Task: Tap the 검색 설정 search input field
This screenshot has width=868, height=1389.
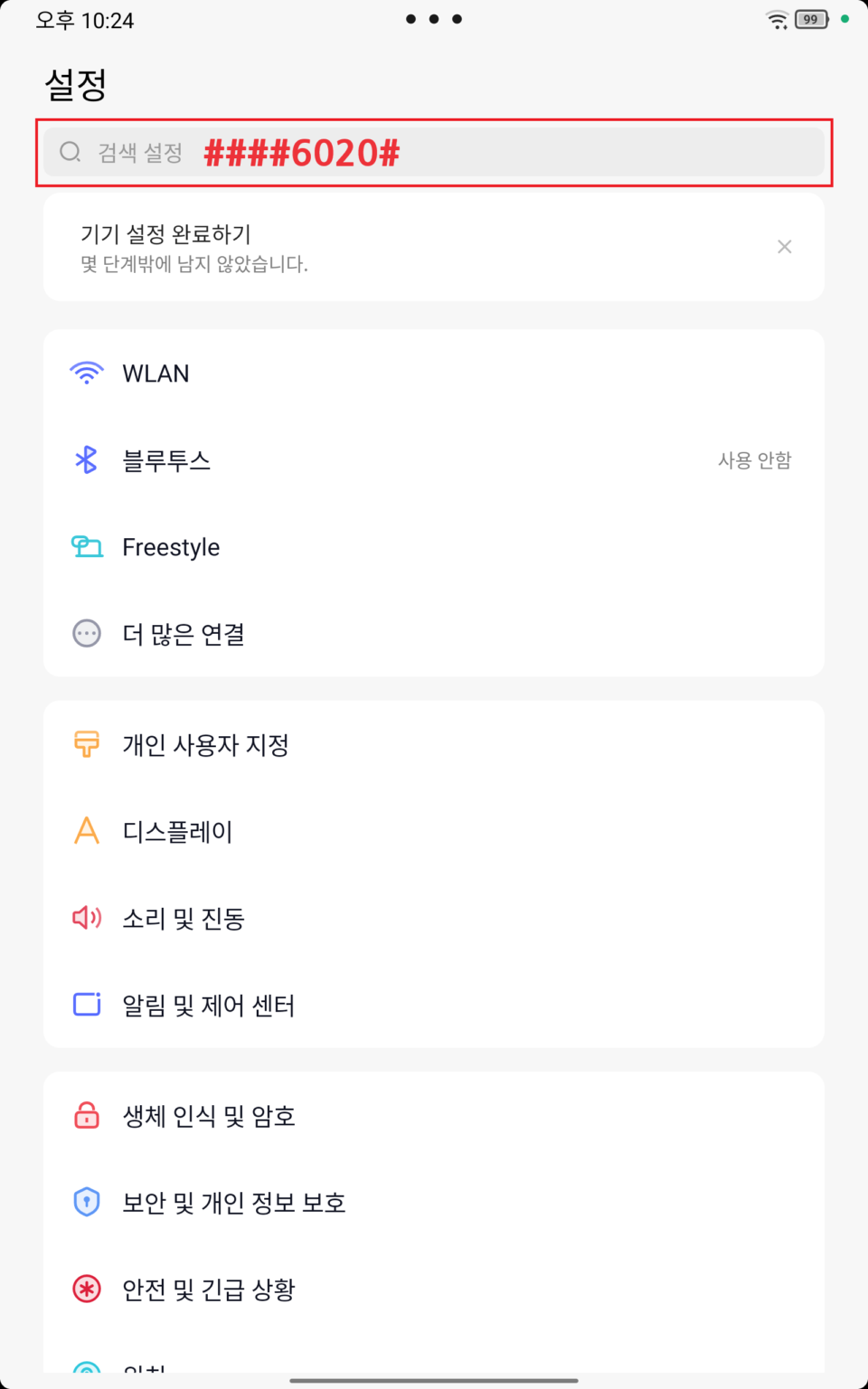Action: 362,151
